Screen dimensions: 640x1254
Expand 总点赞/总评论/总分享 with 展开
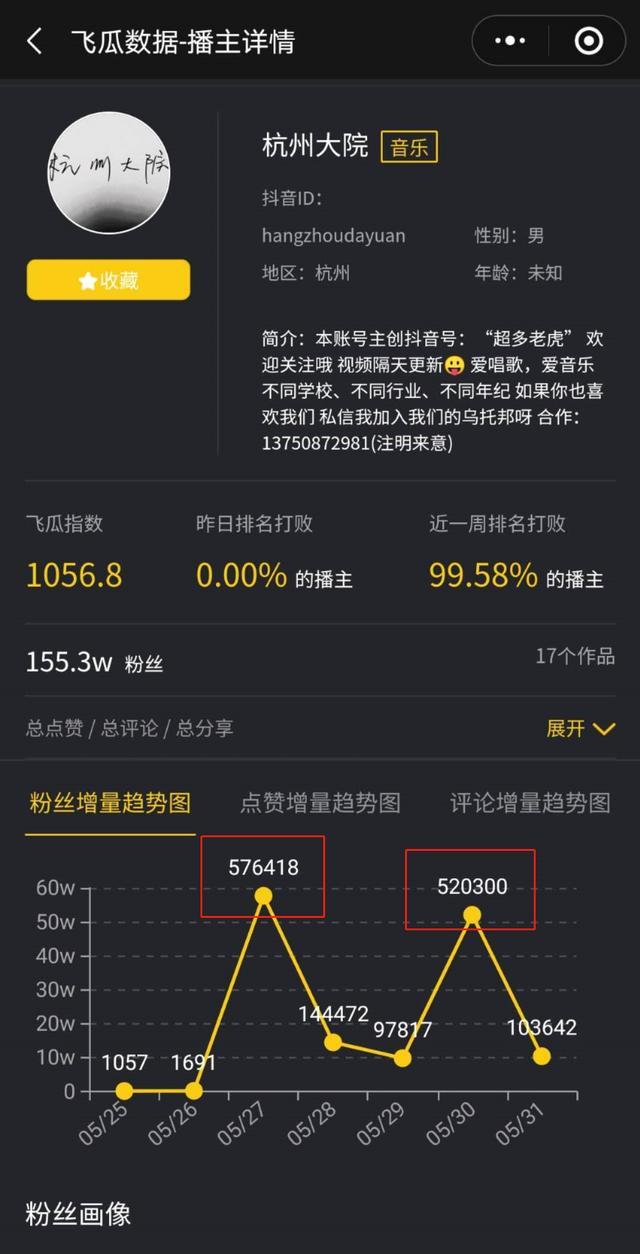pos(580,728)
